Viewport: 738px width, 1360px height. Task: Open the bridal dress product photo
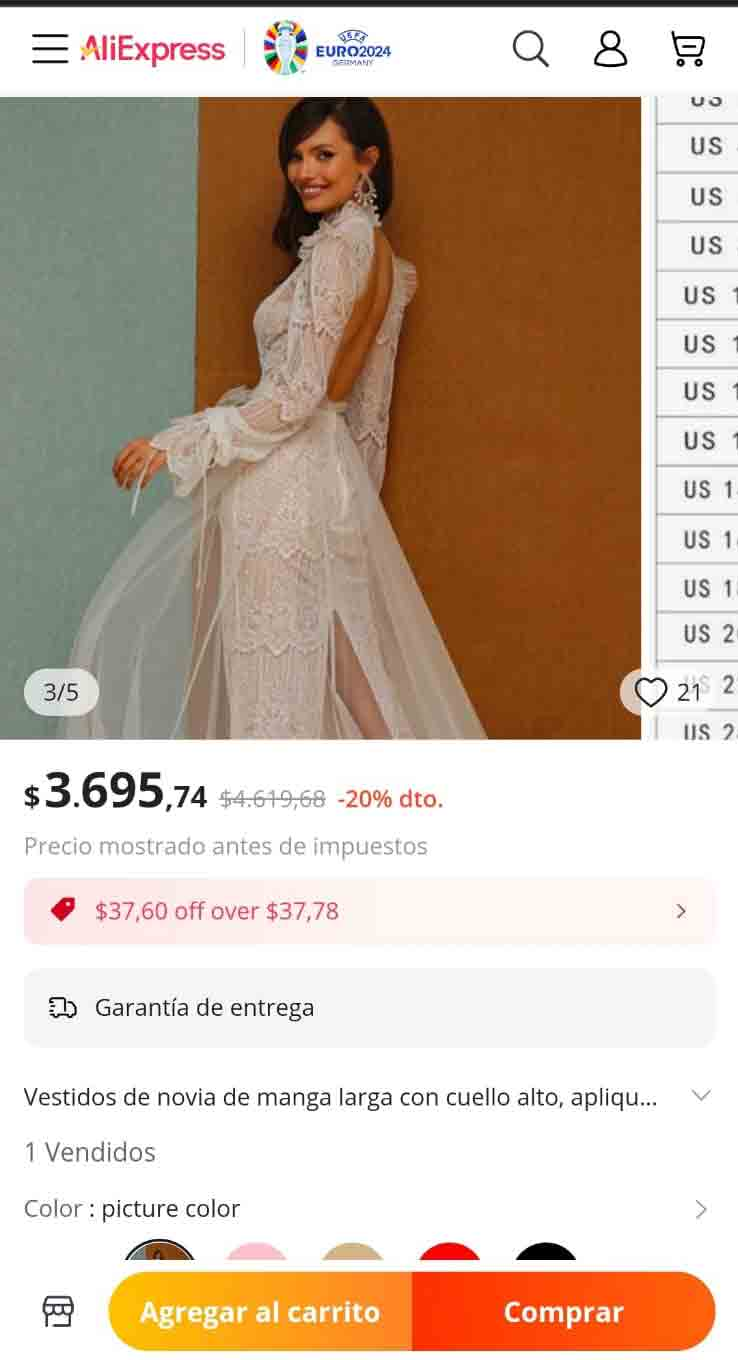(x=320, y=420)
